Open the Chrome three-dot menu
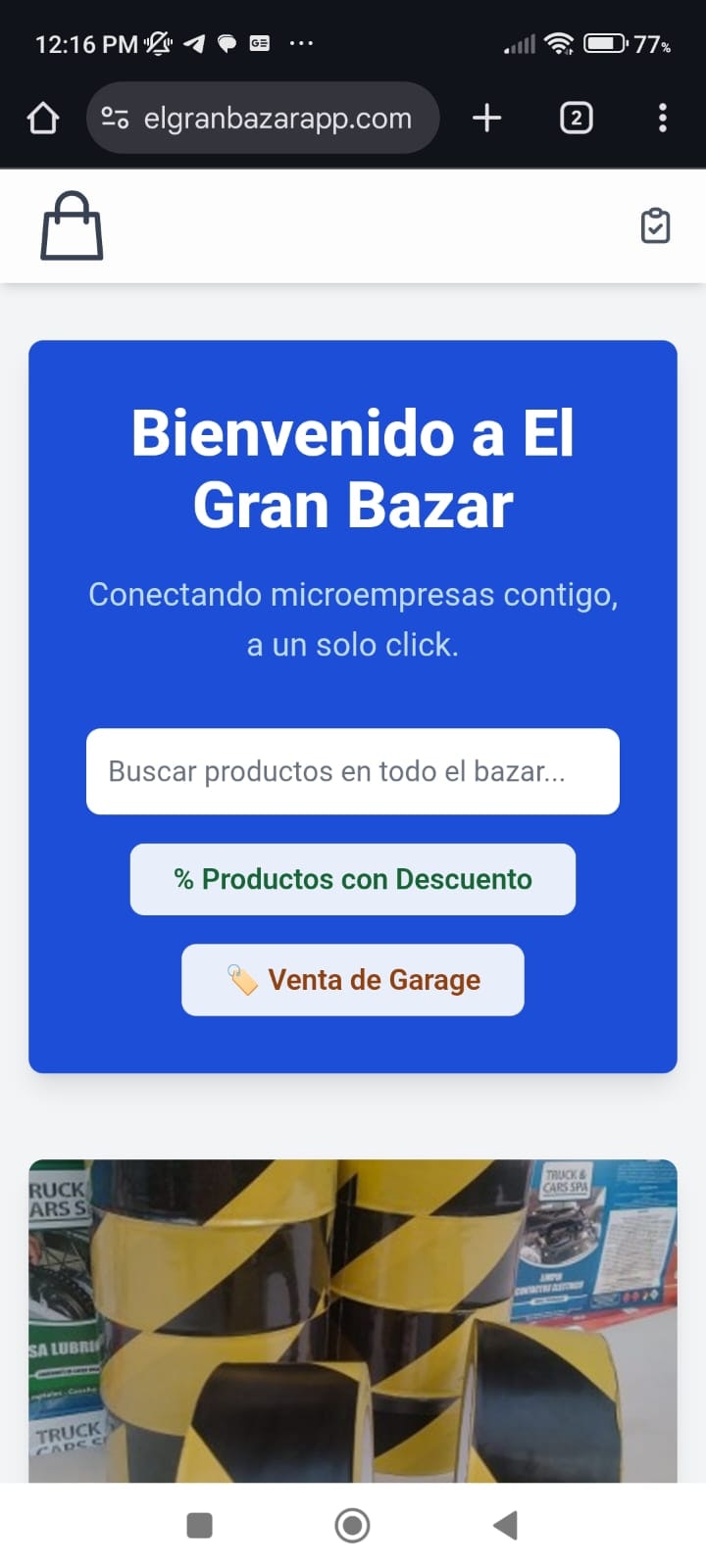This screenshot has height=1568, width=706. pos(663,118)
